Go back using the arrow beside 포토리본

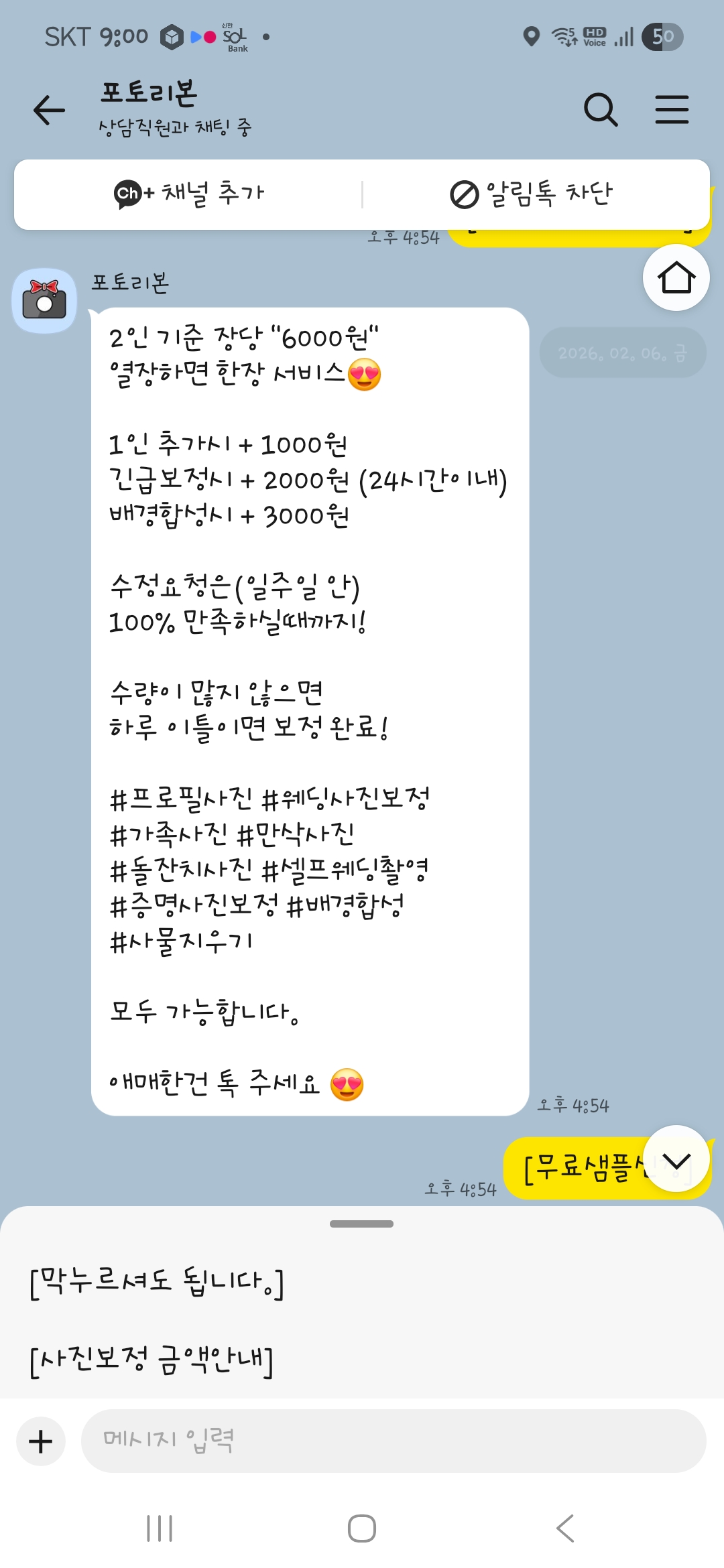click(x=49, y=111)
